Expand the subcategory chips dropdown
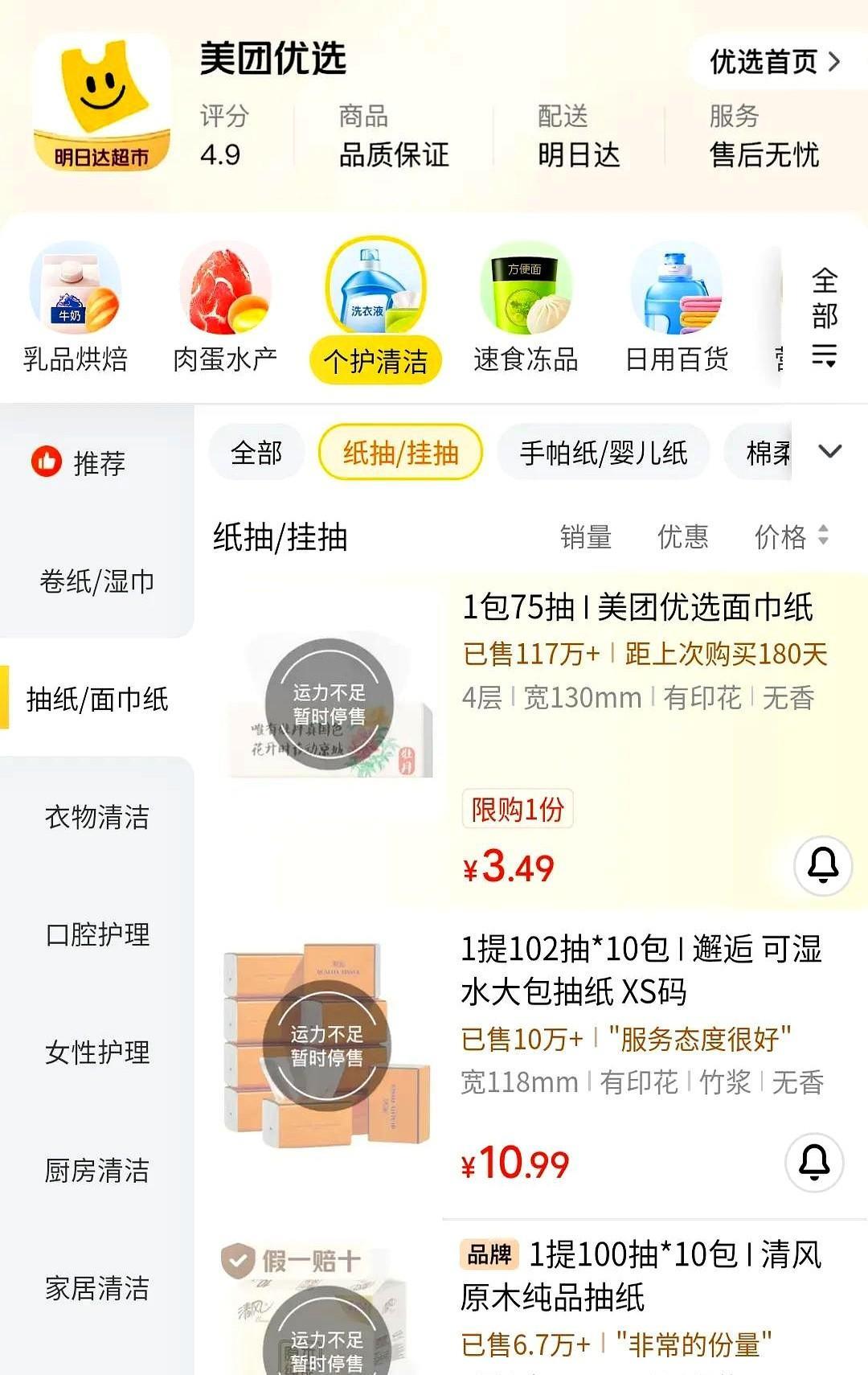Screen dimensions: 868x1375 tap(829, 451)
